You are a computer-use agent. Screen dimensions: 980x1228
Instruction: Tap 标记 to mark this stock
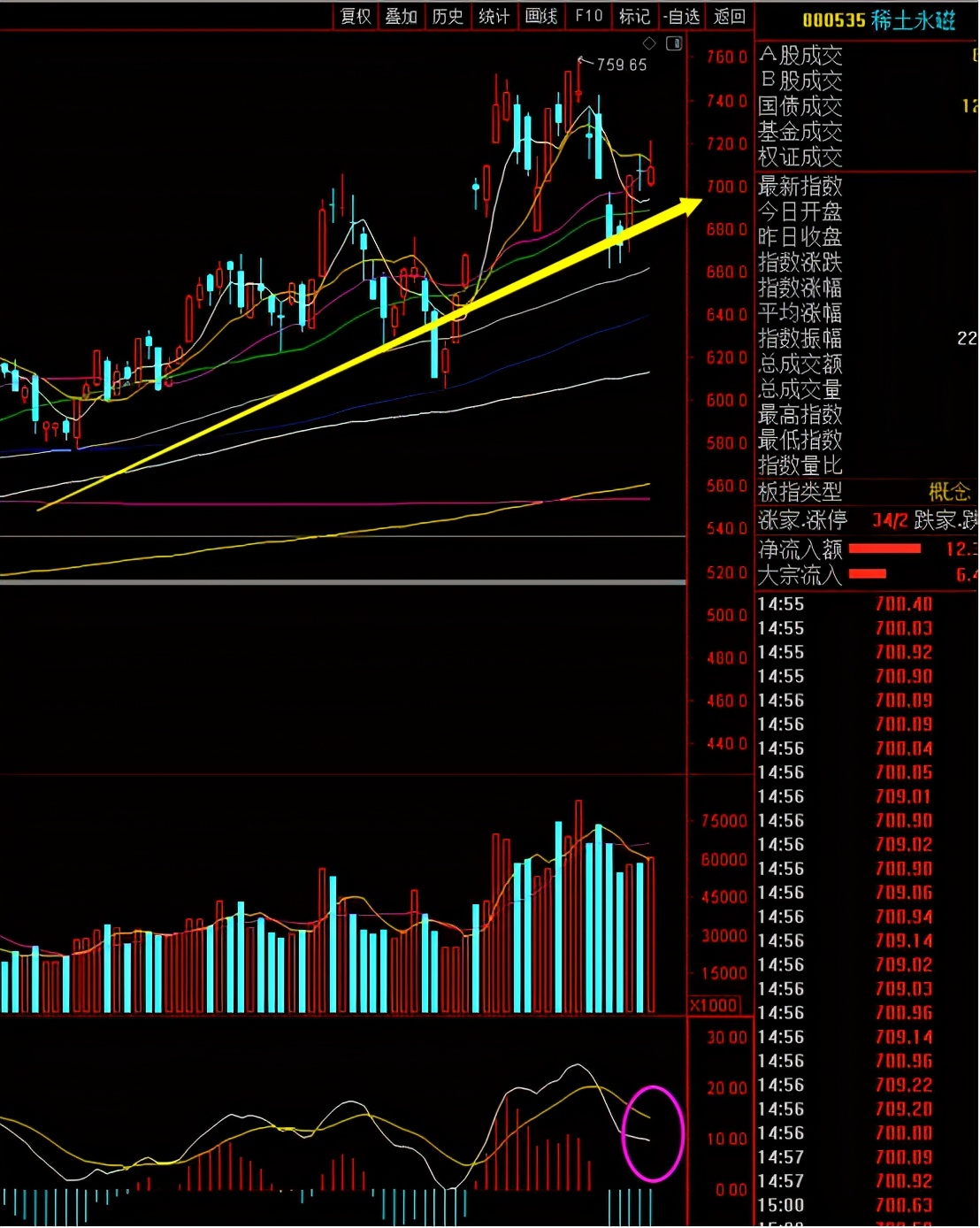634,16
